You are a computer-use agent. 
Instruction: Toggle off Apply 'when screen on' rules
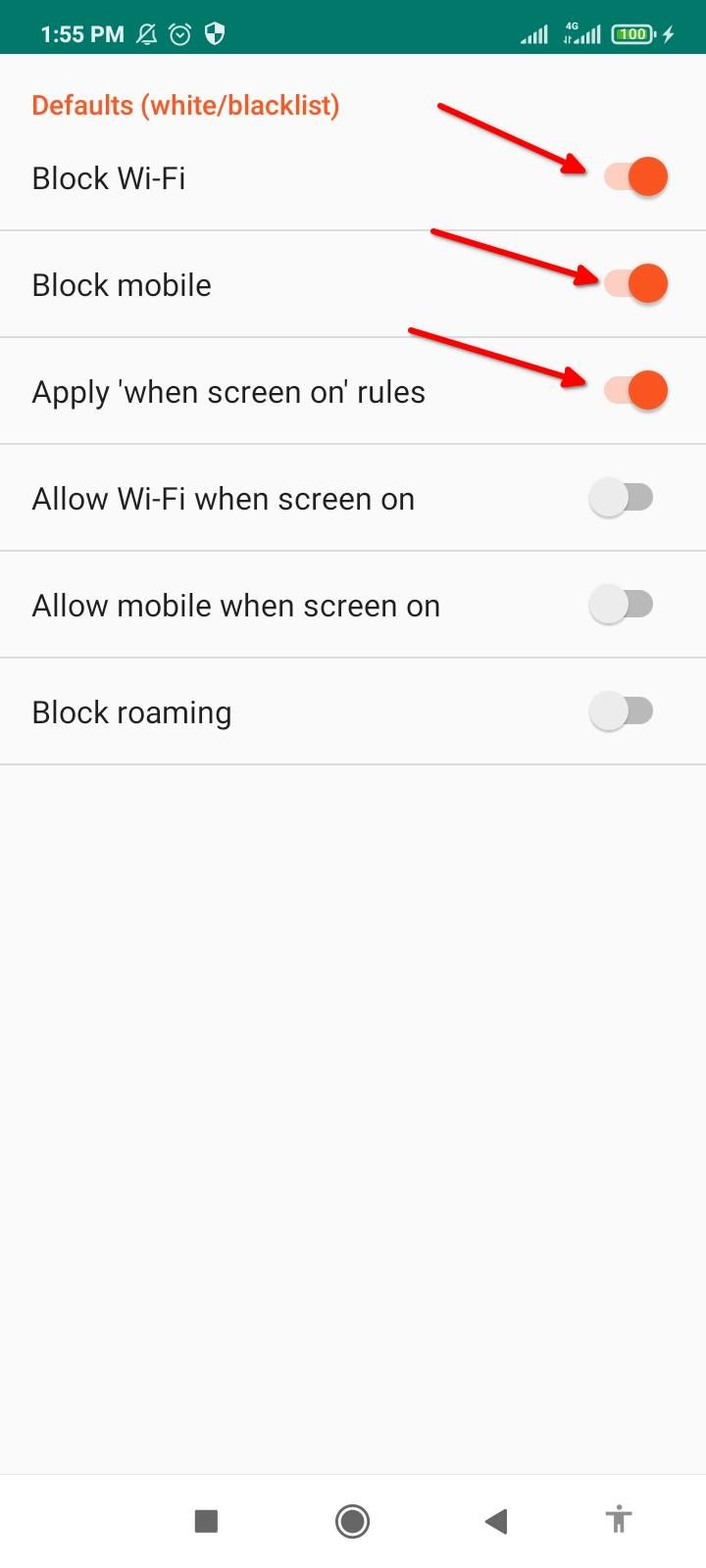635,391
